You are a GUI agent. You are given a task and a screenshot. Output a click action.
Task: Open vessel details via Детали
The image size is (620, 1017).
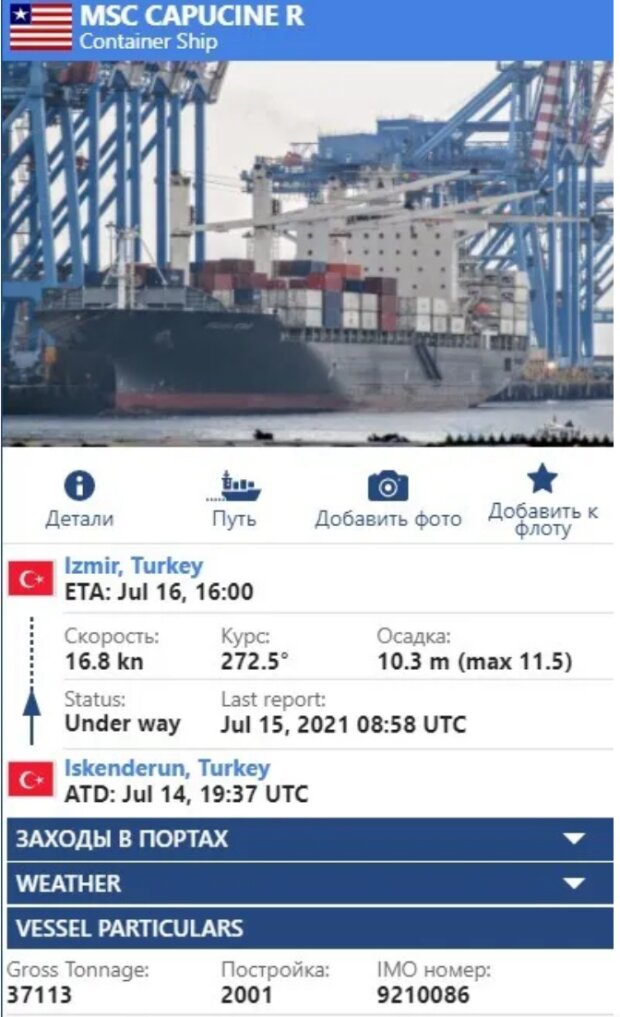coord(79,499)
